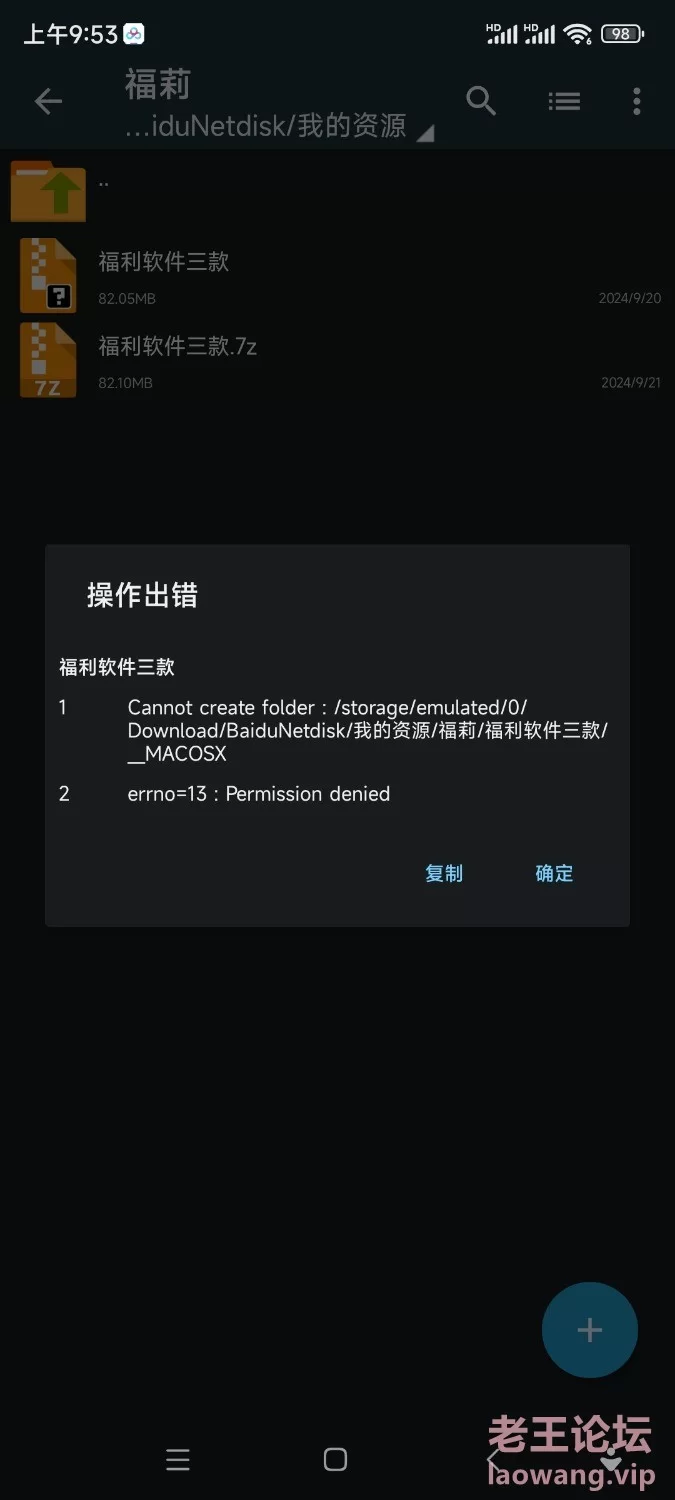Open recent apps from the navigation bar

tap(178, 1459)
